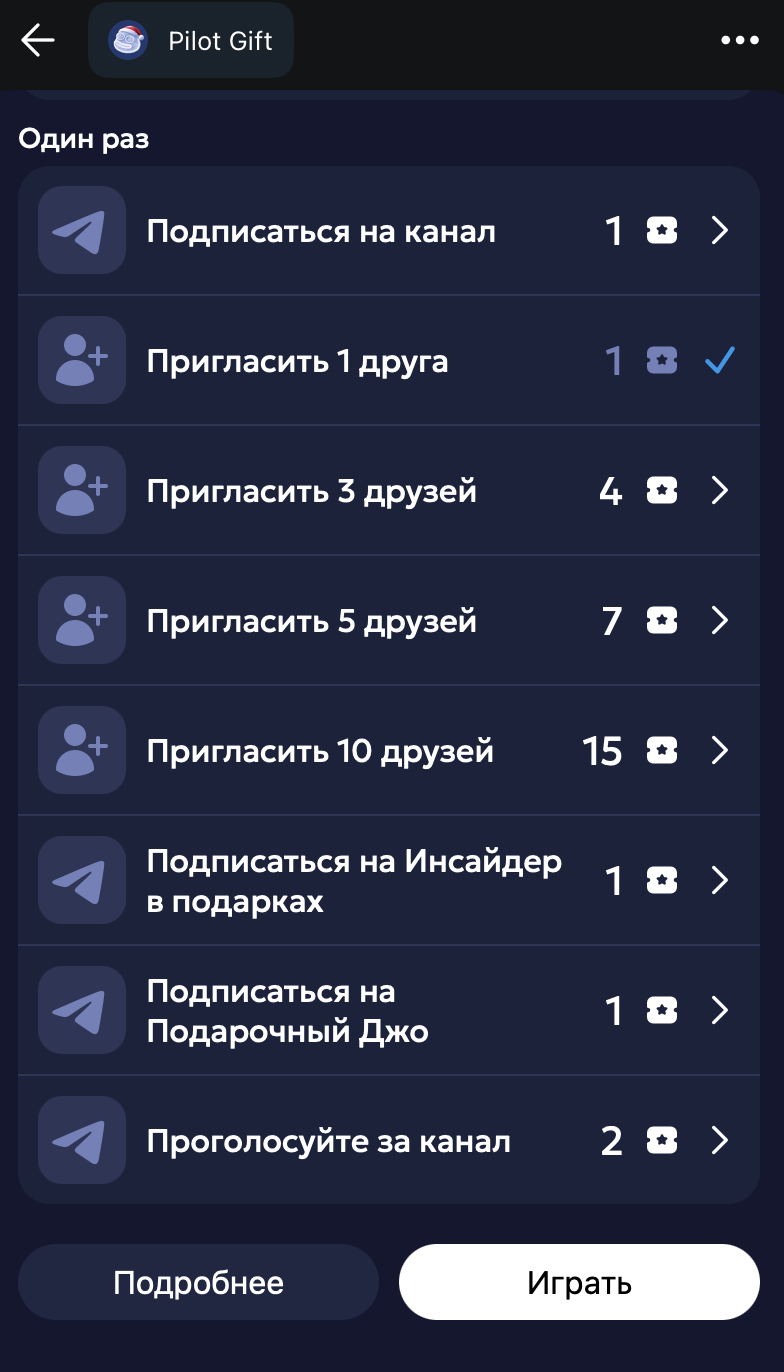Open the Pilot Gift header chip
784x1372 pixels.
coord(191,41)
